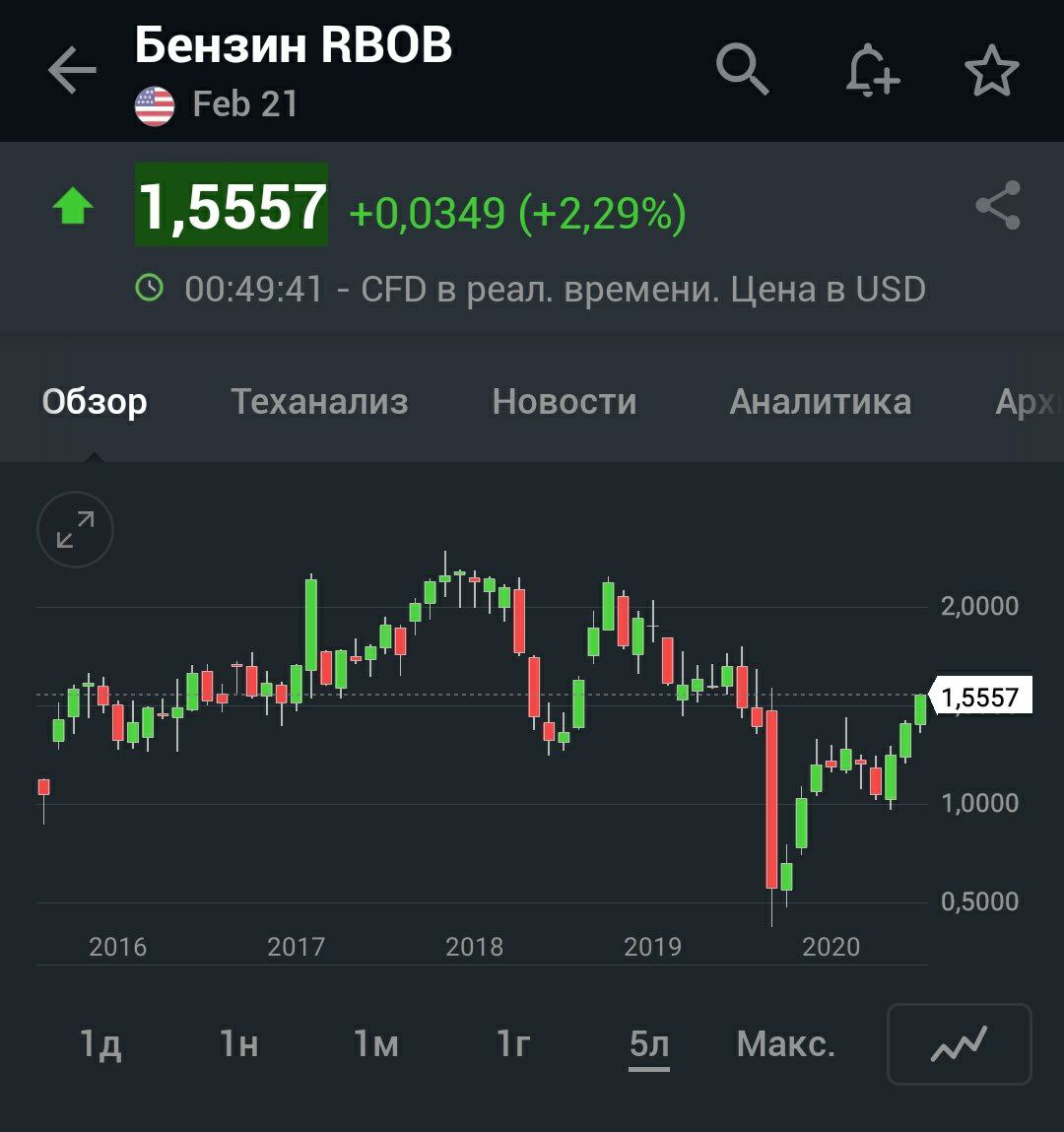Switch chart period to 1м
Image resolution: width=1064 pixels, height=1132 pixels.
coord(376,1043)
